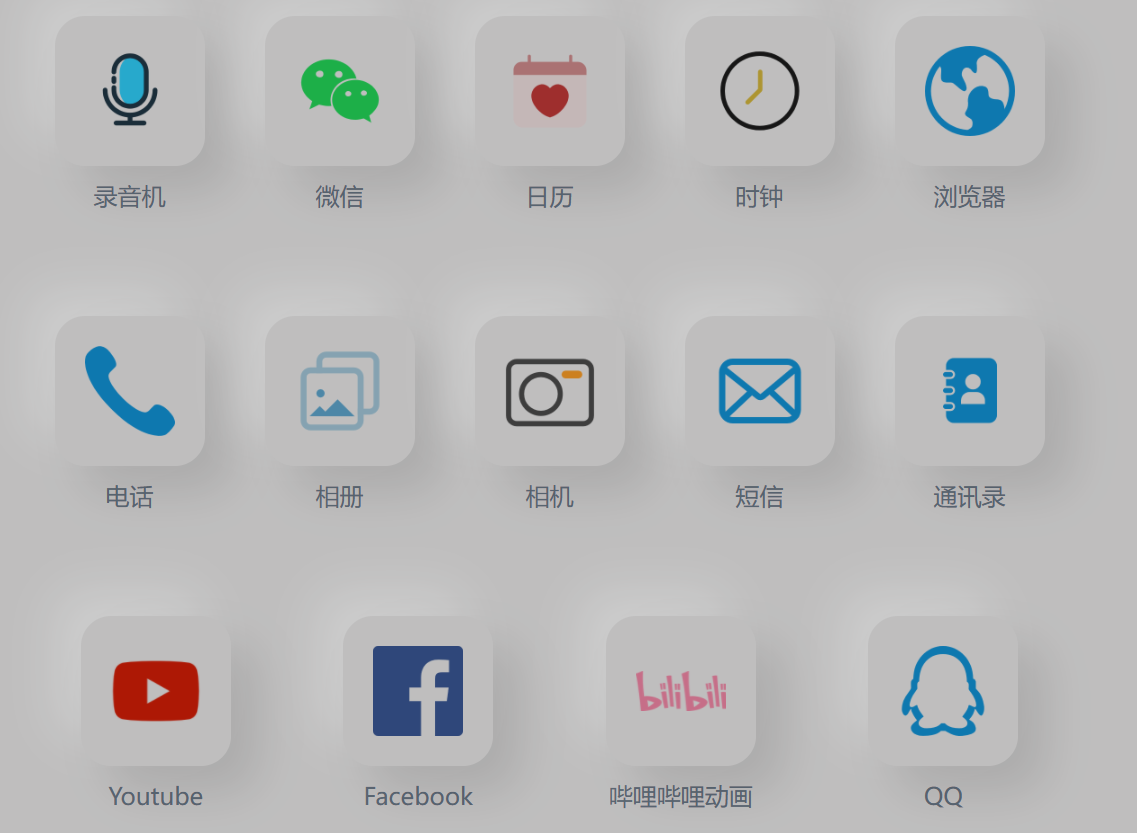Open the 时钟 clock app
The image size is (1137, 833).
pos(760,91)
